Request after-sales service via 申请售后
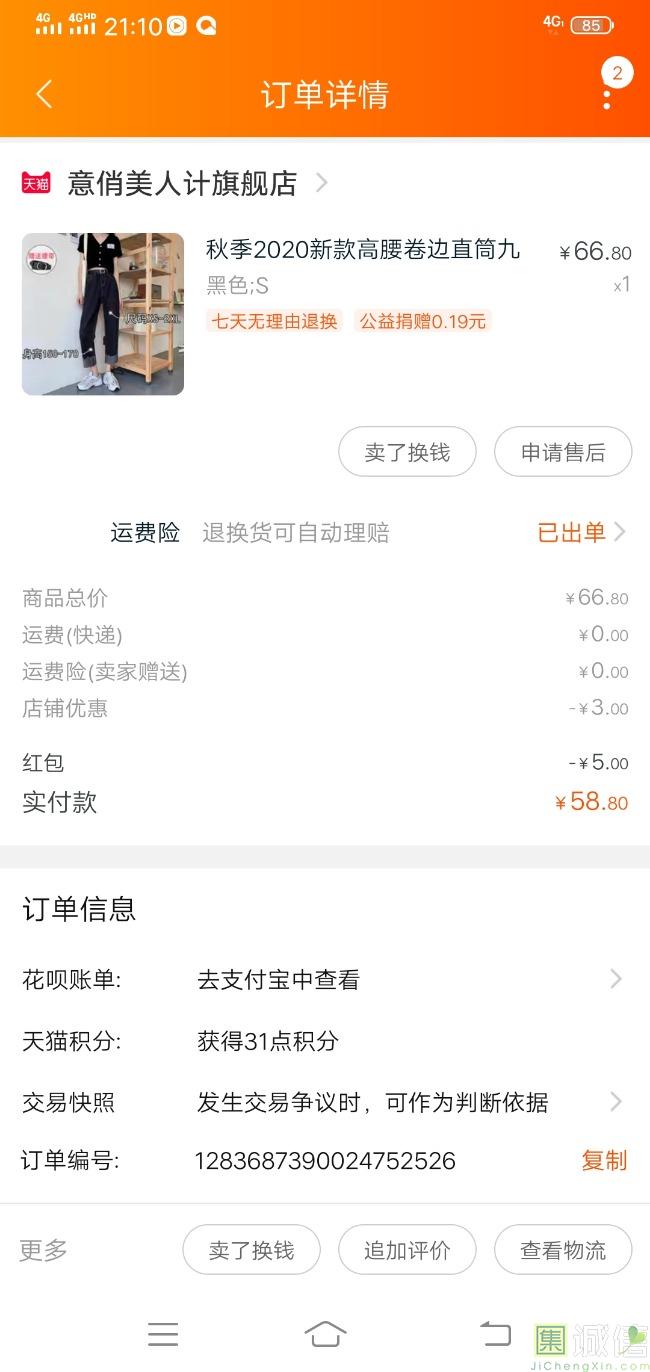Screen dimensions: 650x1372 563,452
